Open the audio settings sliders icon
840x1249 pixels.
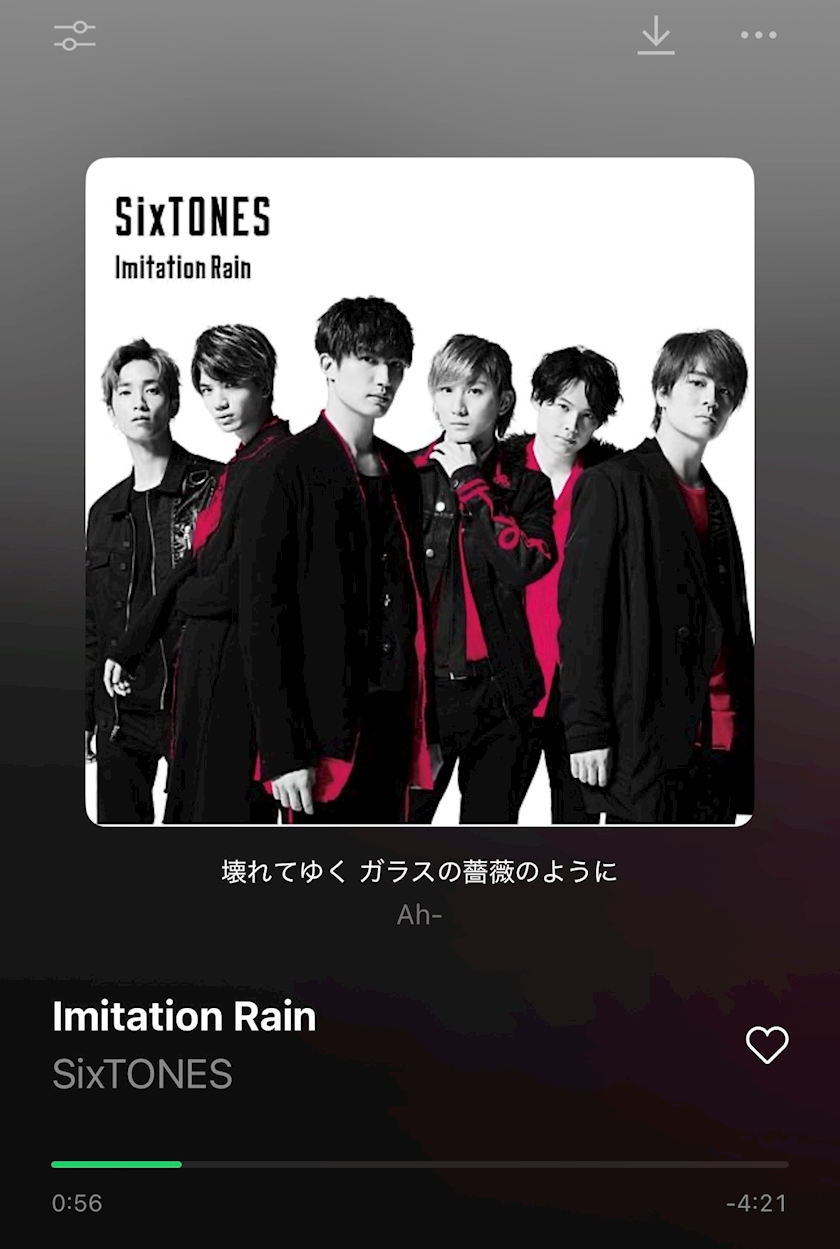pos(75,36)
